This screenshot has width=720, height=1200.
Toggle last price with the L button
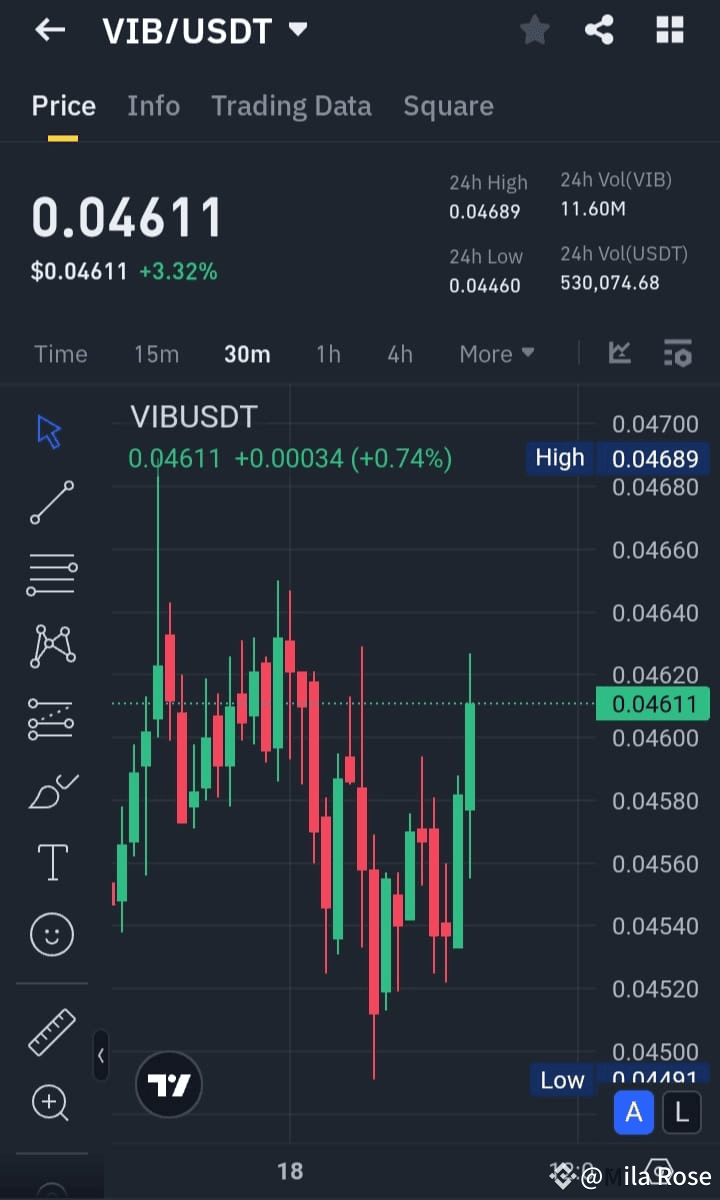pos(682,1112)
